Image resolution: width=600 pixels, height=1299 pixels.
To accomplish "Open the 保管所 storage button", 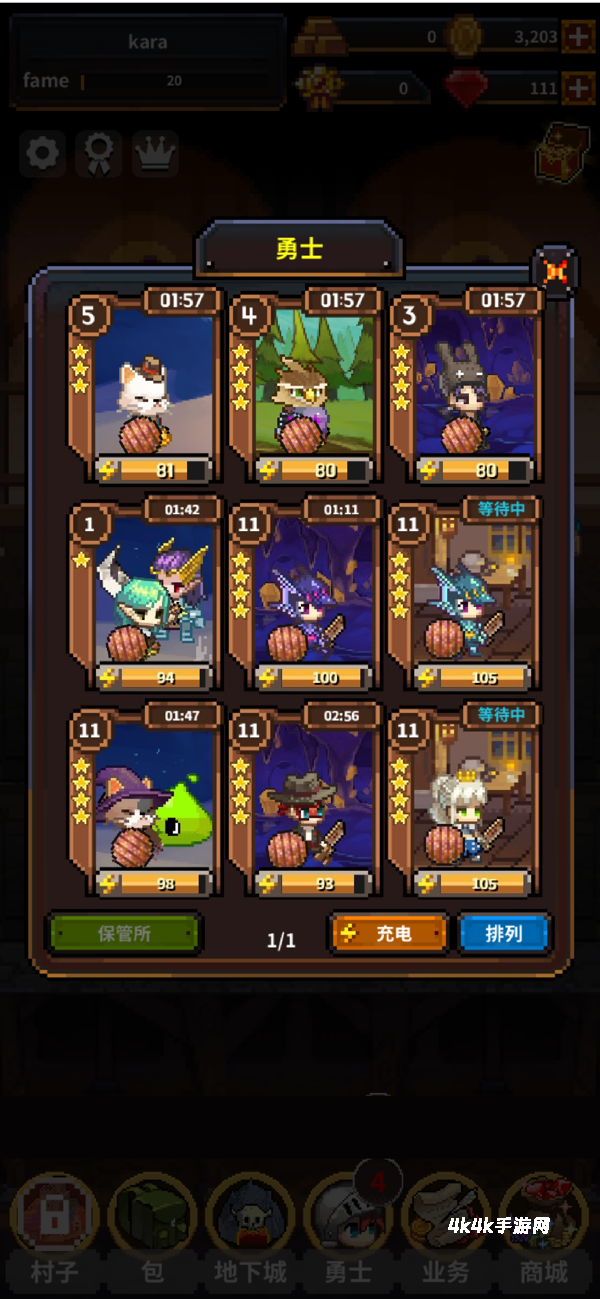I will tap(125, 933).
